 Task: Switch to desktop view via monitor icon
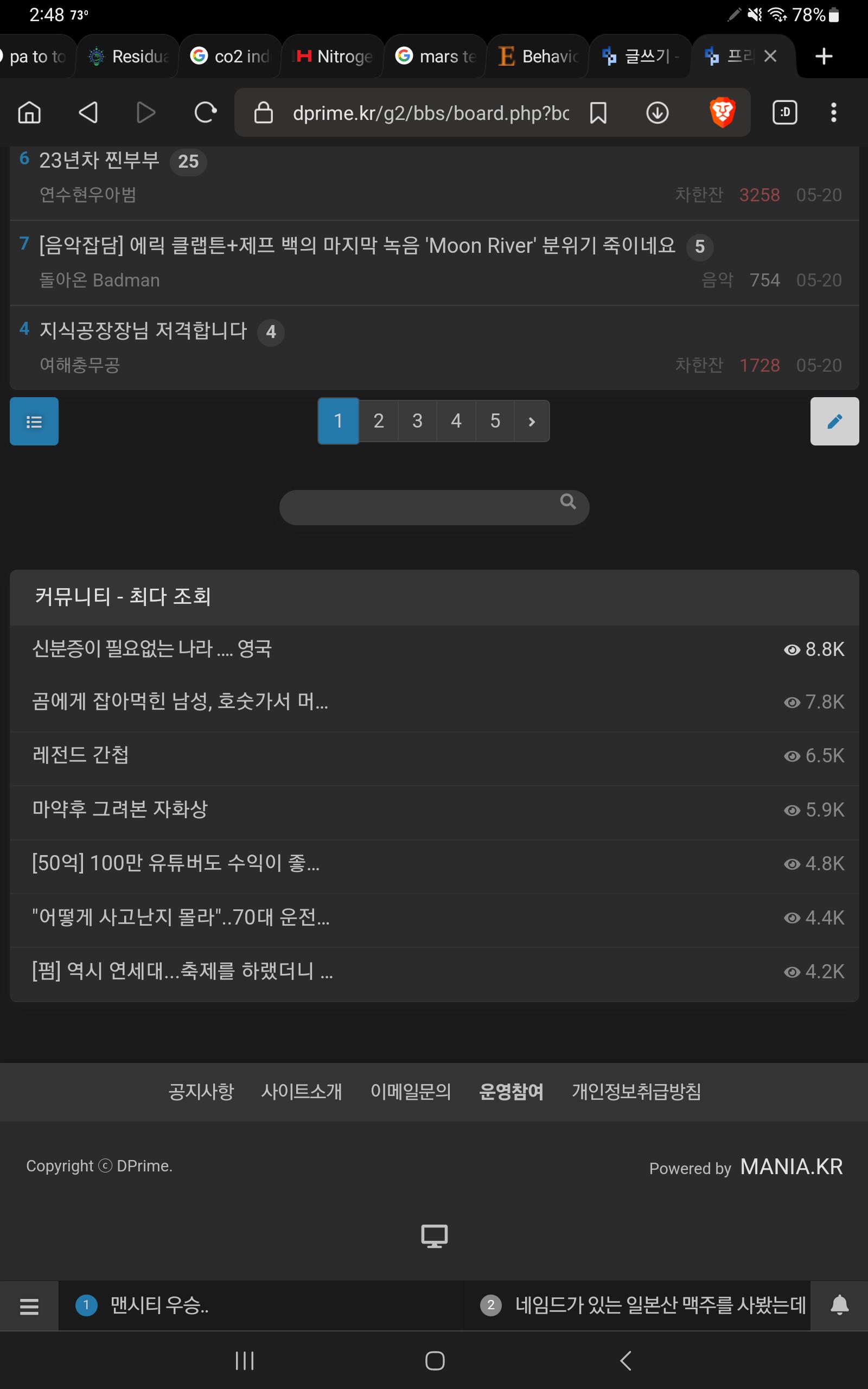434,1236
